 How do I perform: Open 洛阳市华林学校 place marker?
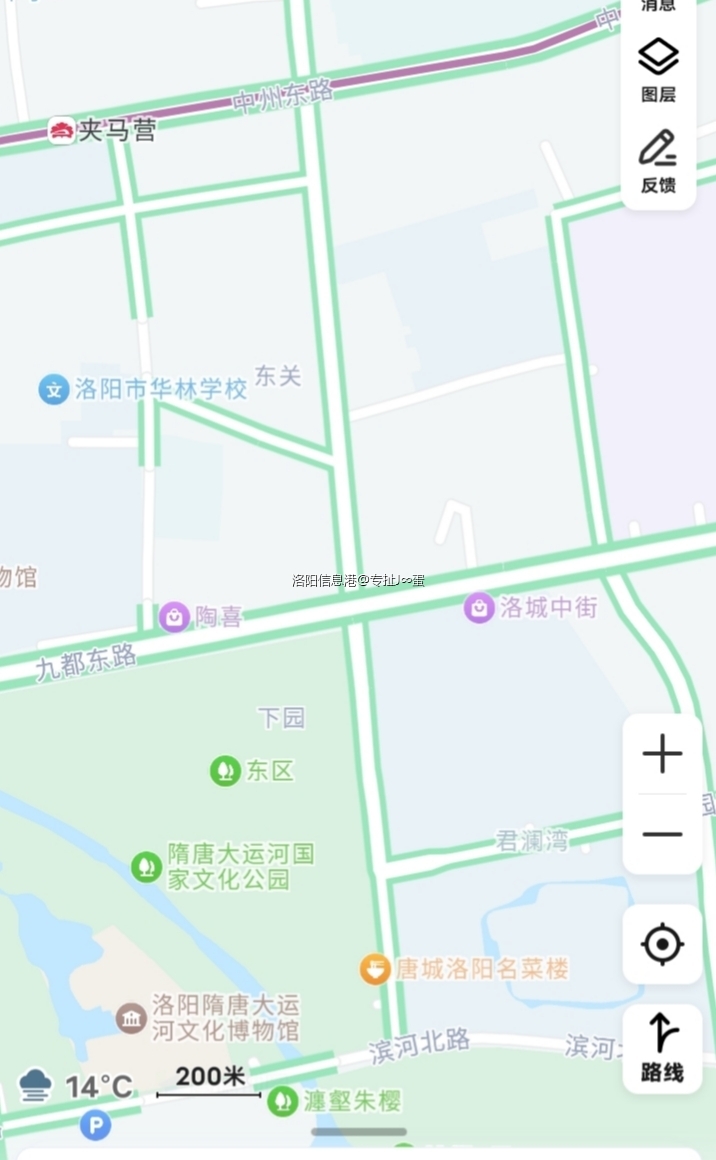pos(54,389)
